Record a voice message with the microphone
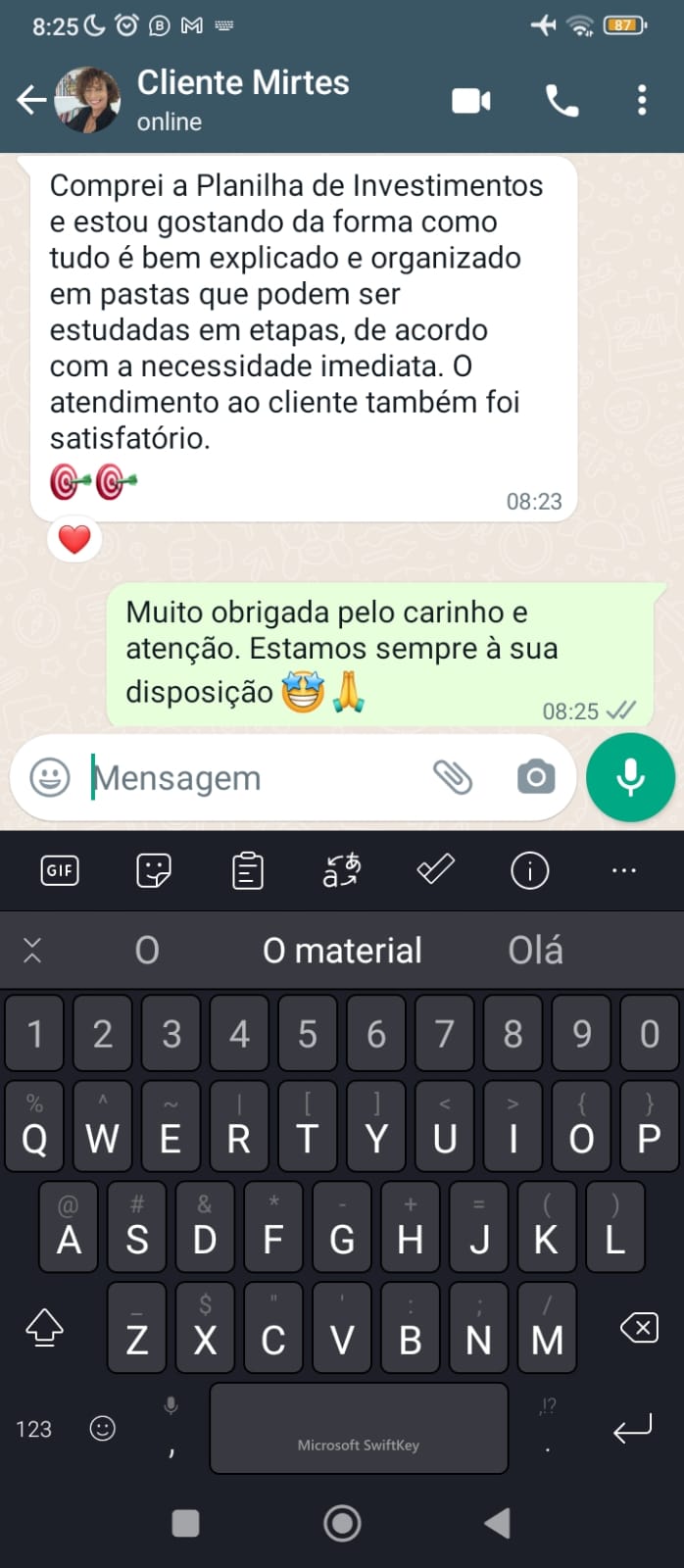684x1568 pixels. (x=630, y=777)
